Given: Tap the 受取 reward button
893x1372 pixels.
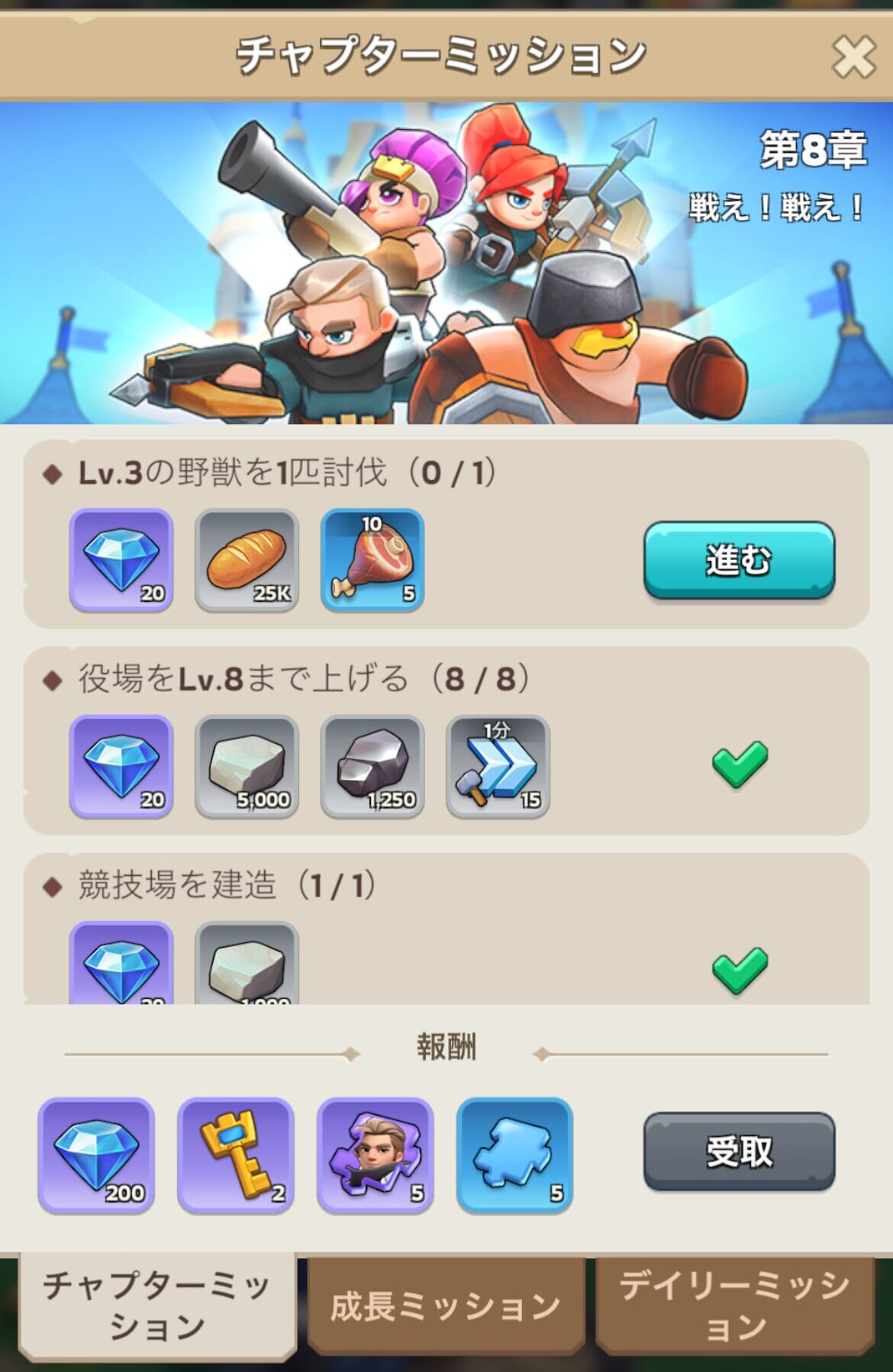Looking at the screenshot, I should (x=738, y=1151).
